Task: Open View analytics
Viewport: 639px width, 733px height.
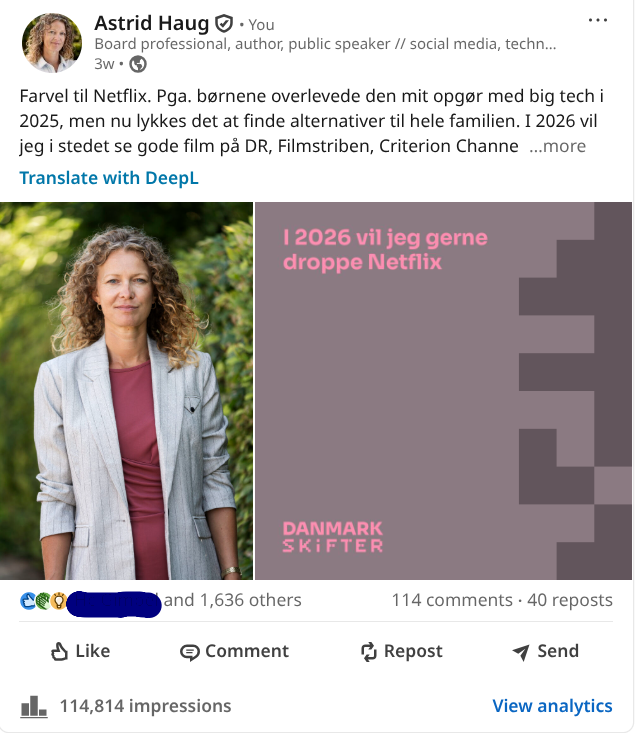Action: pyautogui.click(x=552, y=706)
